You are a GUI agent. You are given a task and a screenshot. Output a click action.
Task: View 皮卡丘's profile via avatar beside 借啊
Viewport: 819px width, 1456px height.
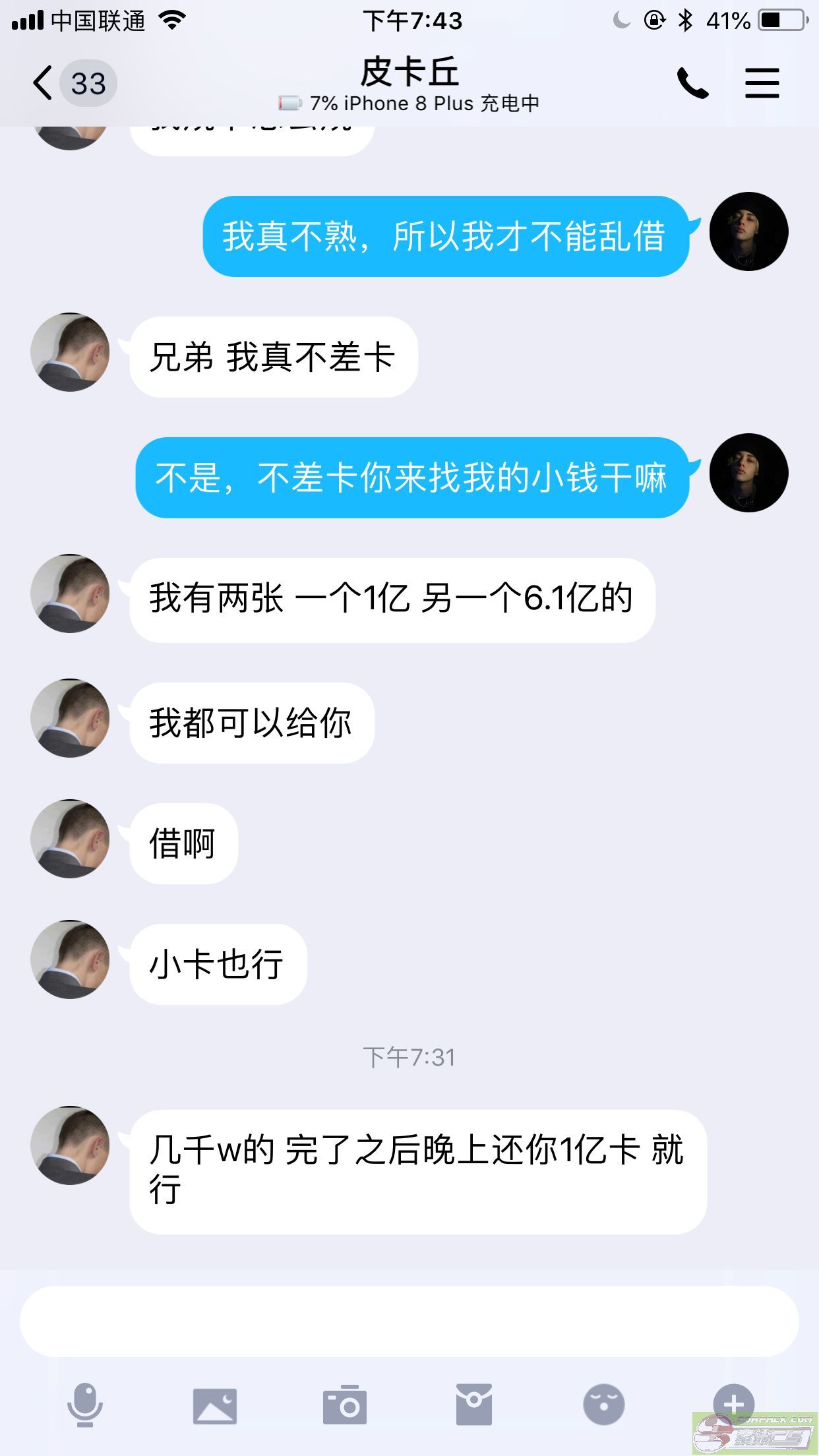point(70,839)
